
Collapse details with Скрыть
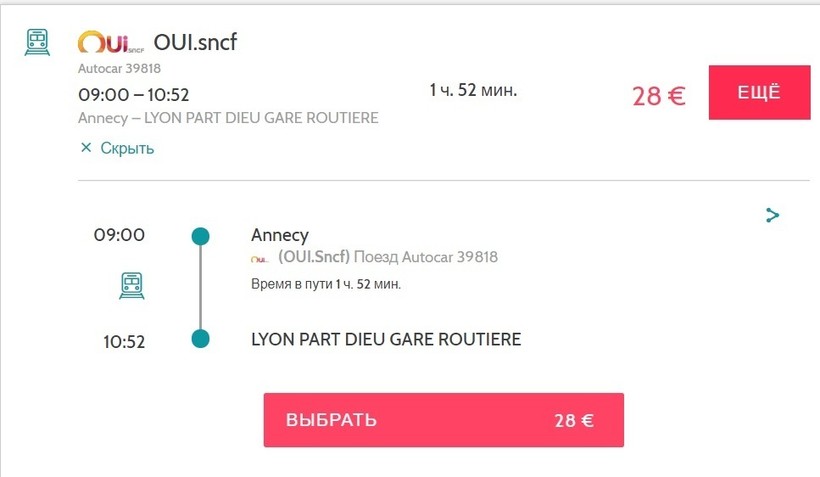tap(117, 149)
